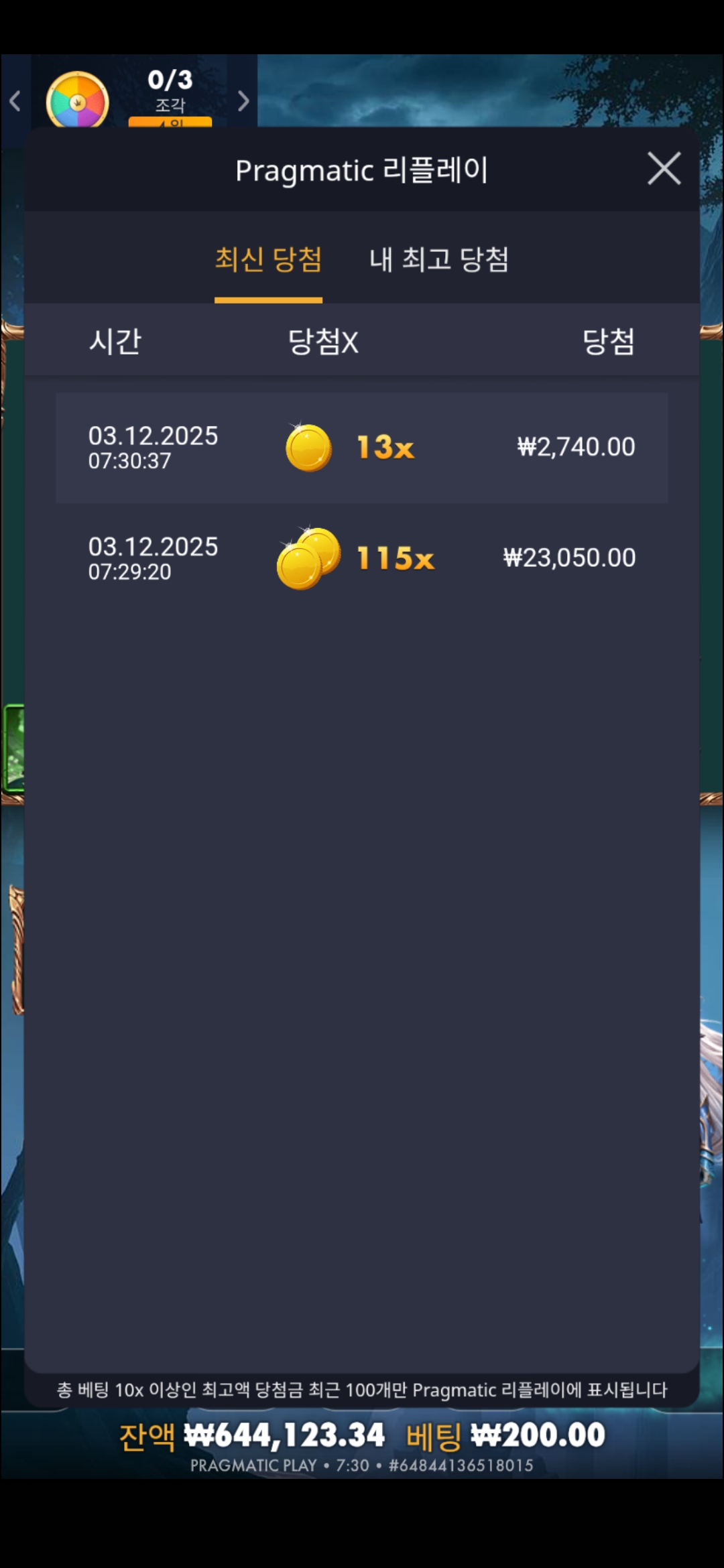Screen dimensions: 724x1568
Task: Tap the left arrow beside the spin wheel
Action: click(x=15, y=101)
